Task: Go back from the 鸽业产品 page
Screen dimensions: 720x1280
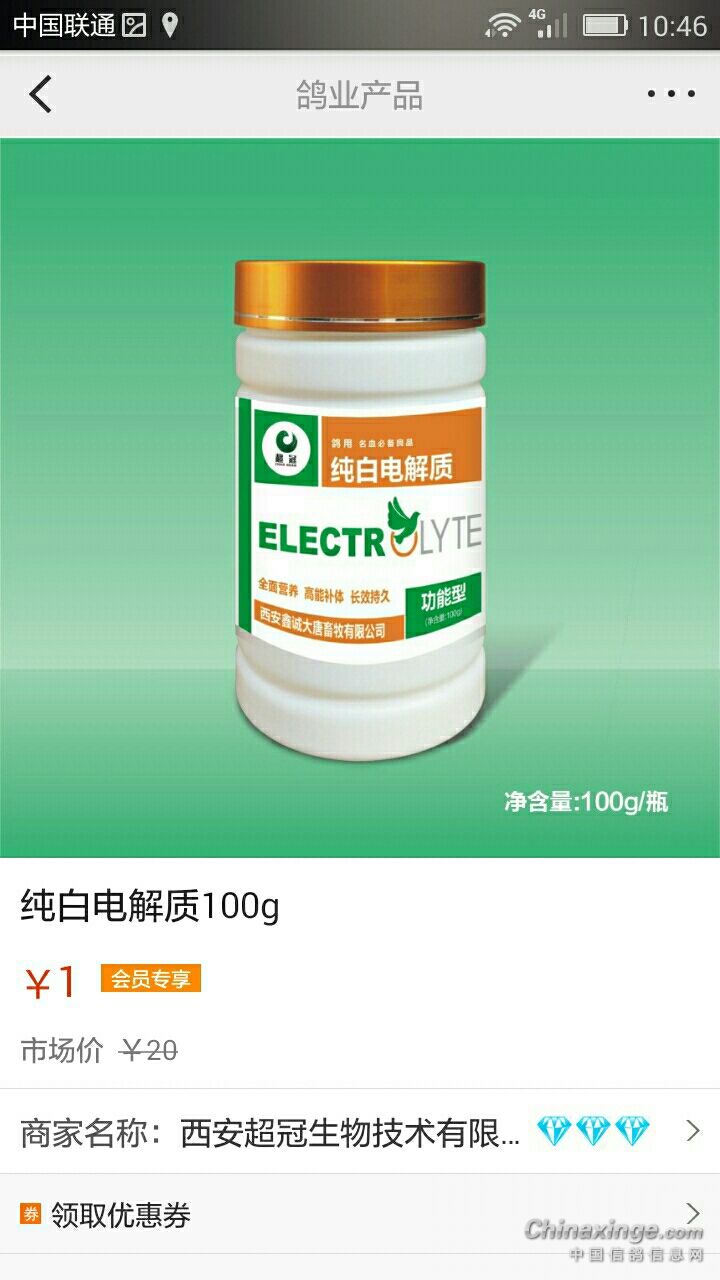Action: (40, 95)
